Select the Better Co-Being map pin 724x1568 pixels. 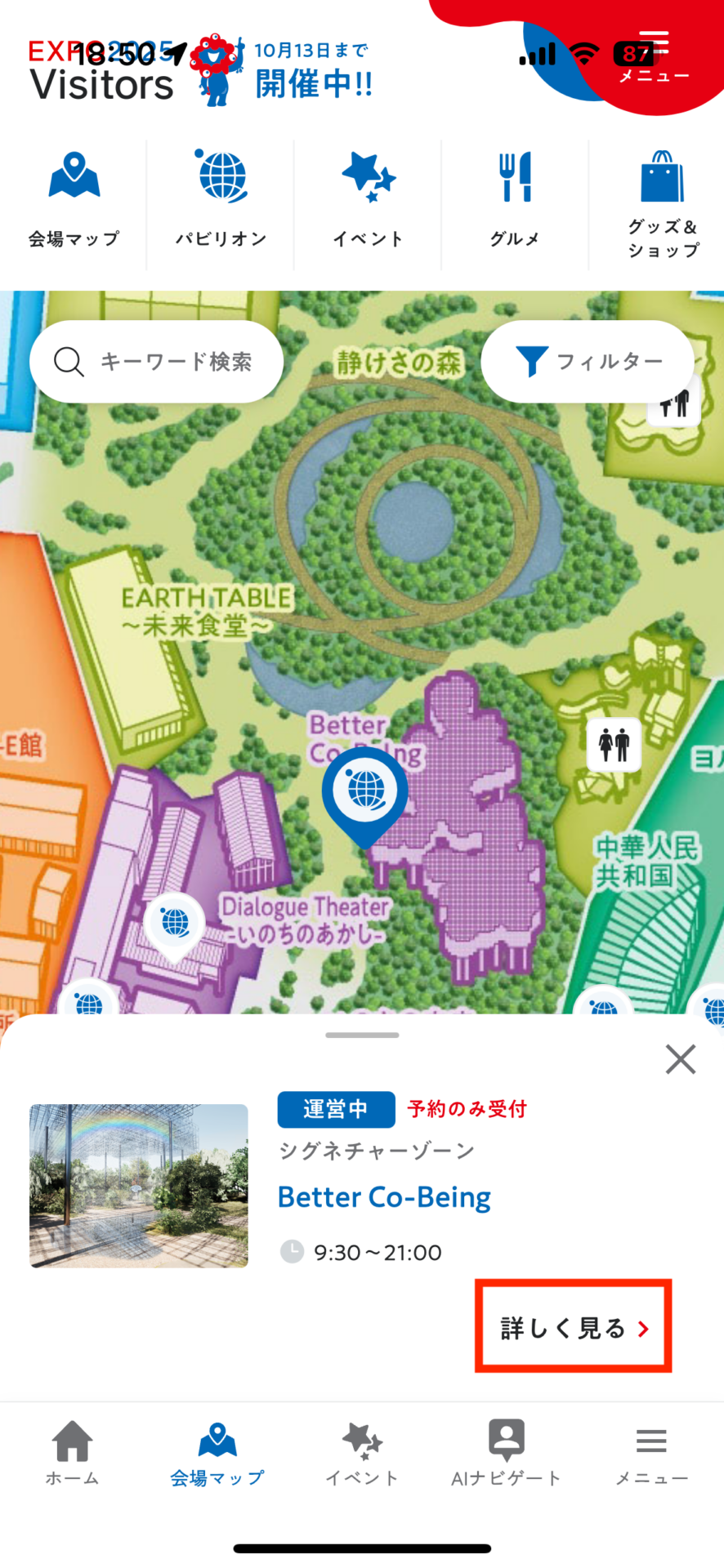point(365,791)
